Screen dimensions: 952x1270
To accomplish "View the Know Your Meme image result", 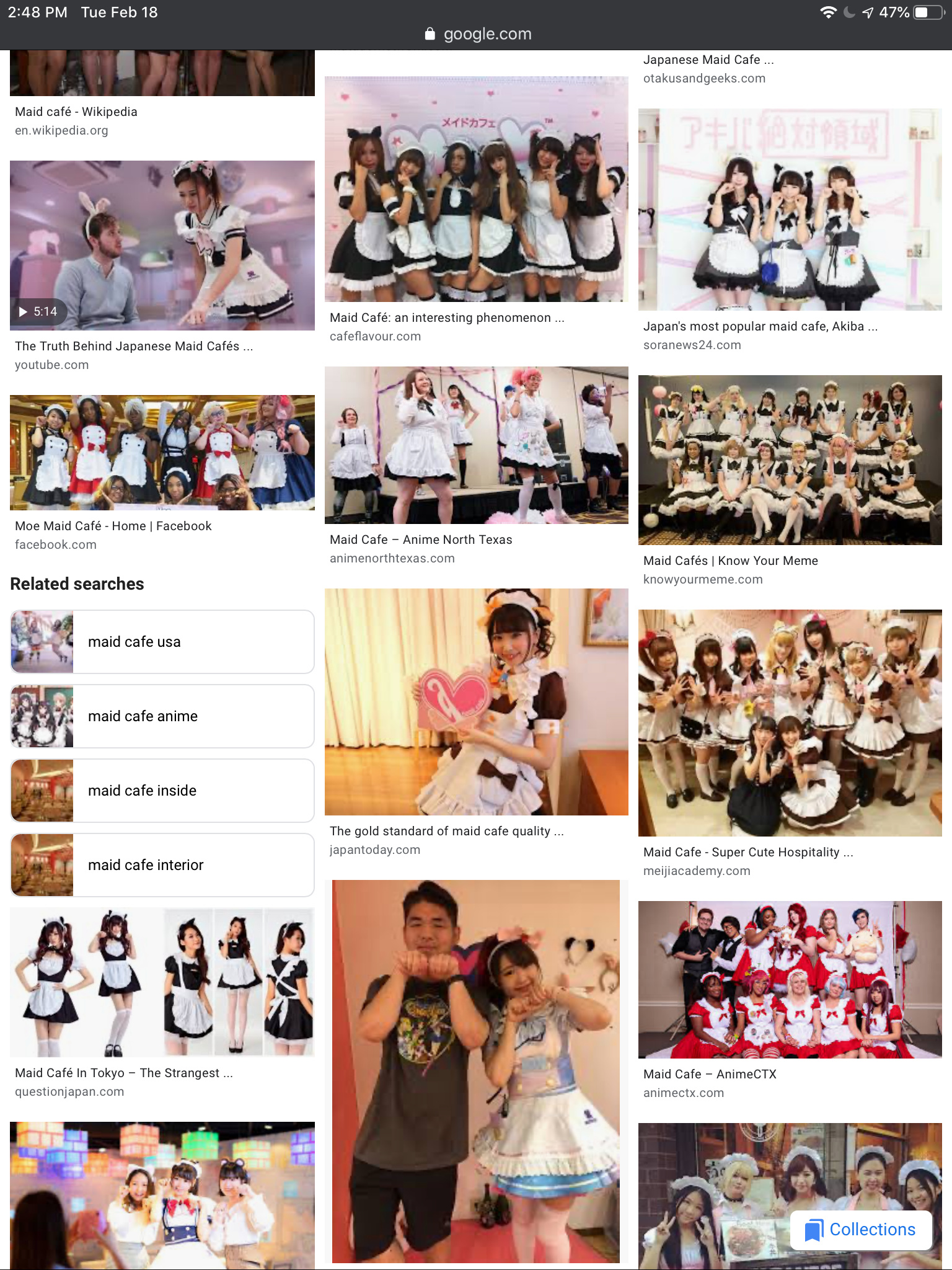I will click(790, 460).
